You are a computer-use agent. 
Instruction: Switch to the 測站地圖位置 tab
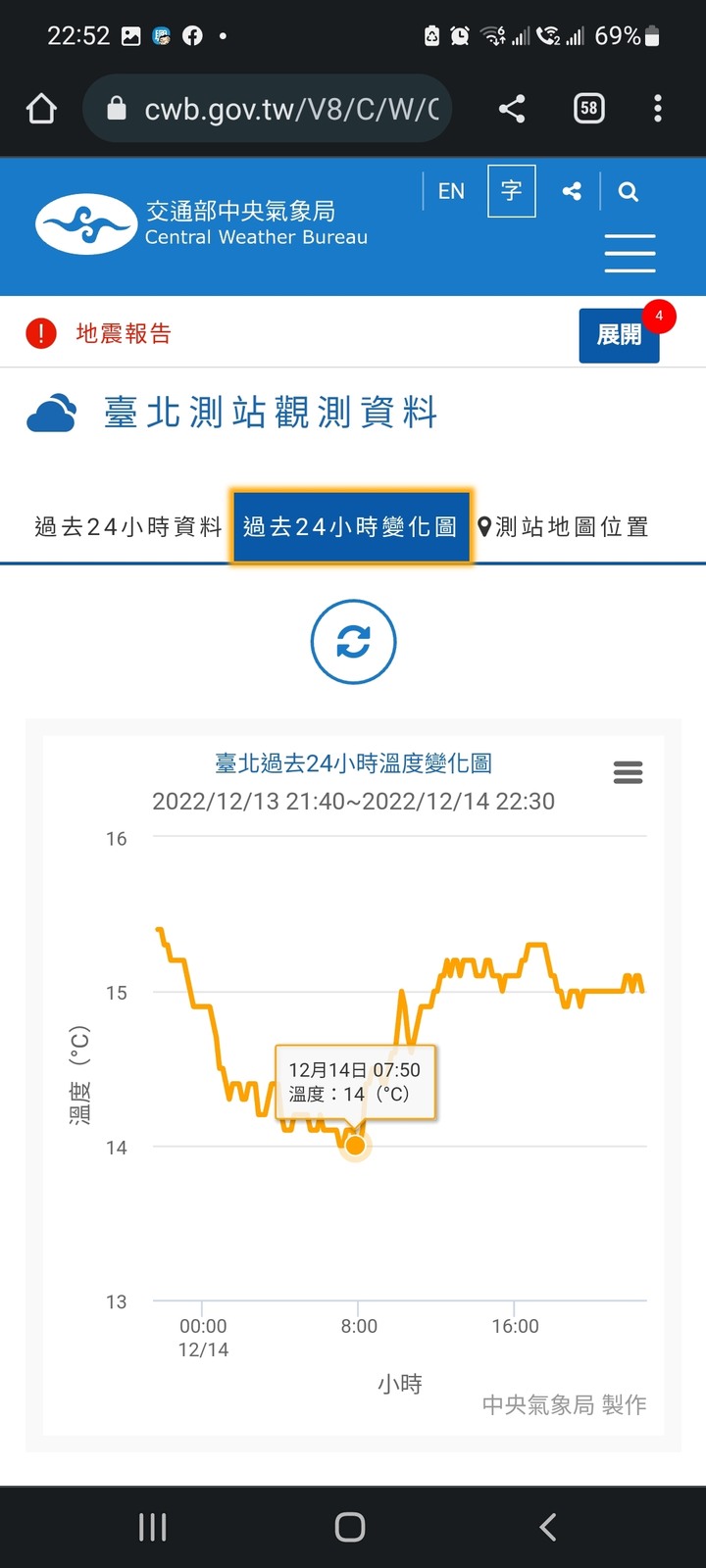[564, 527]
